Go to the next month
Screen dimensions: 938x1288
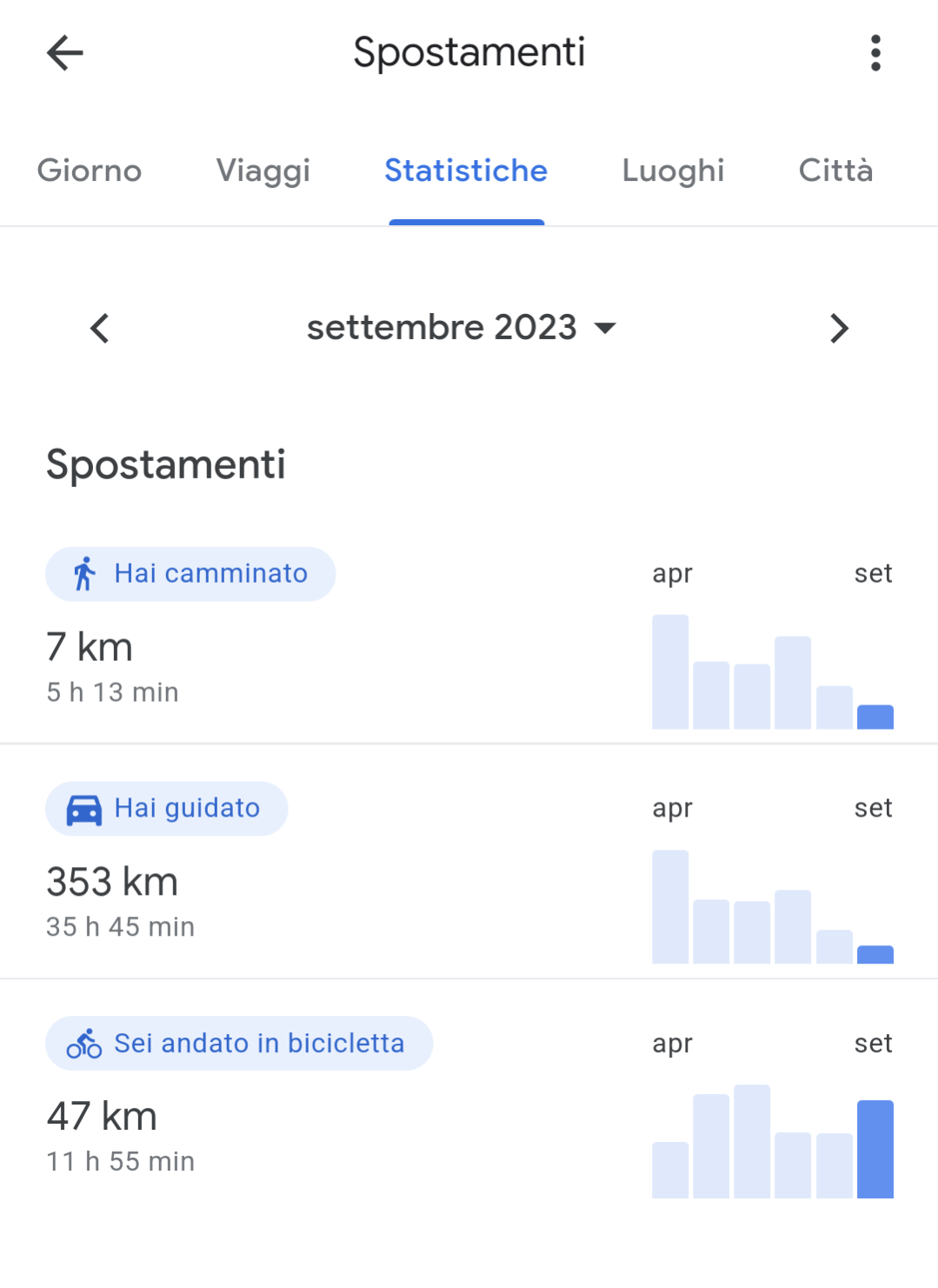(x=838, y=329)
